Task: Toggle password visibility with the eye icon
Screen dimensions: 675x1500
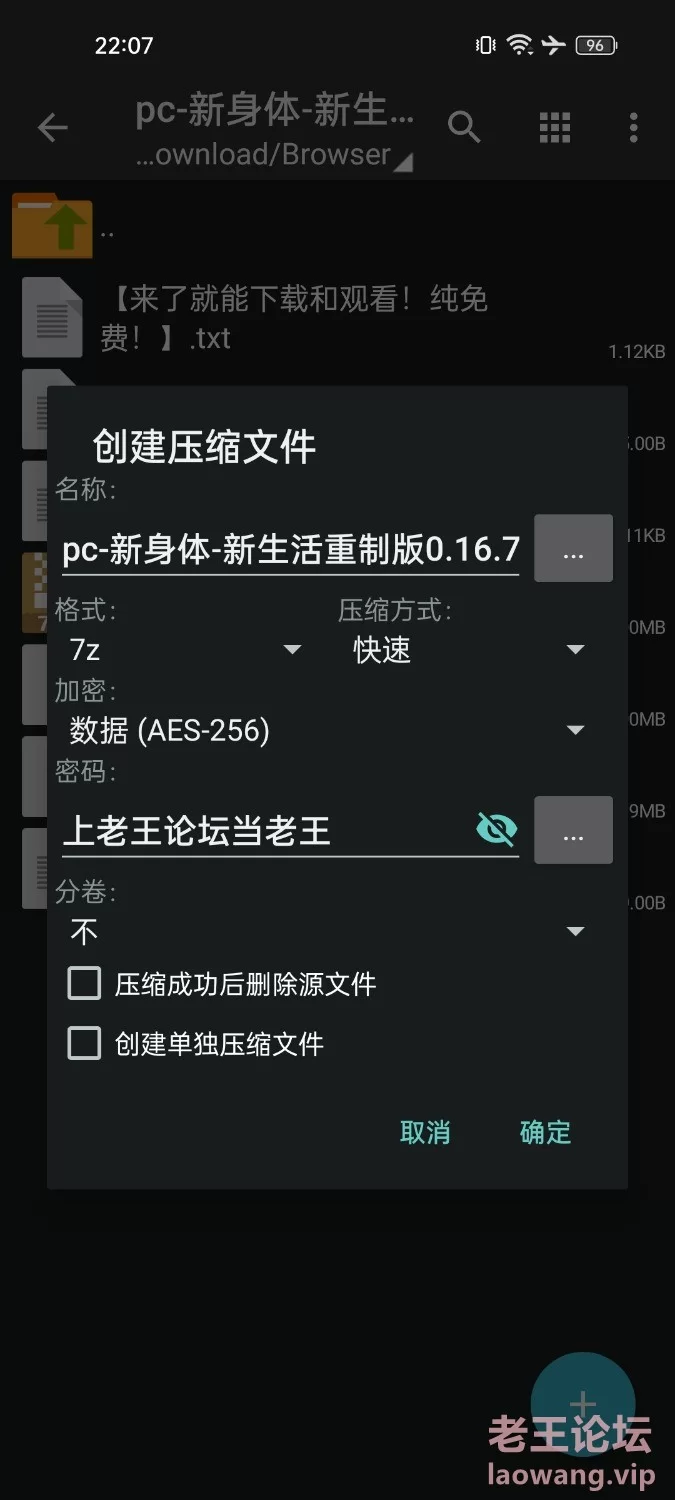Action: click(x=496, y=829)
